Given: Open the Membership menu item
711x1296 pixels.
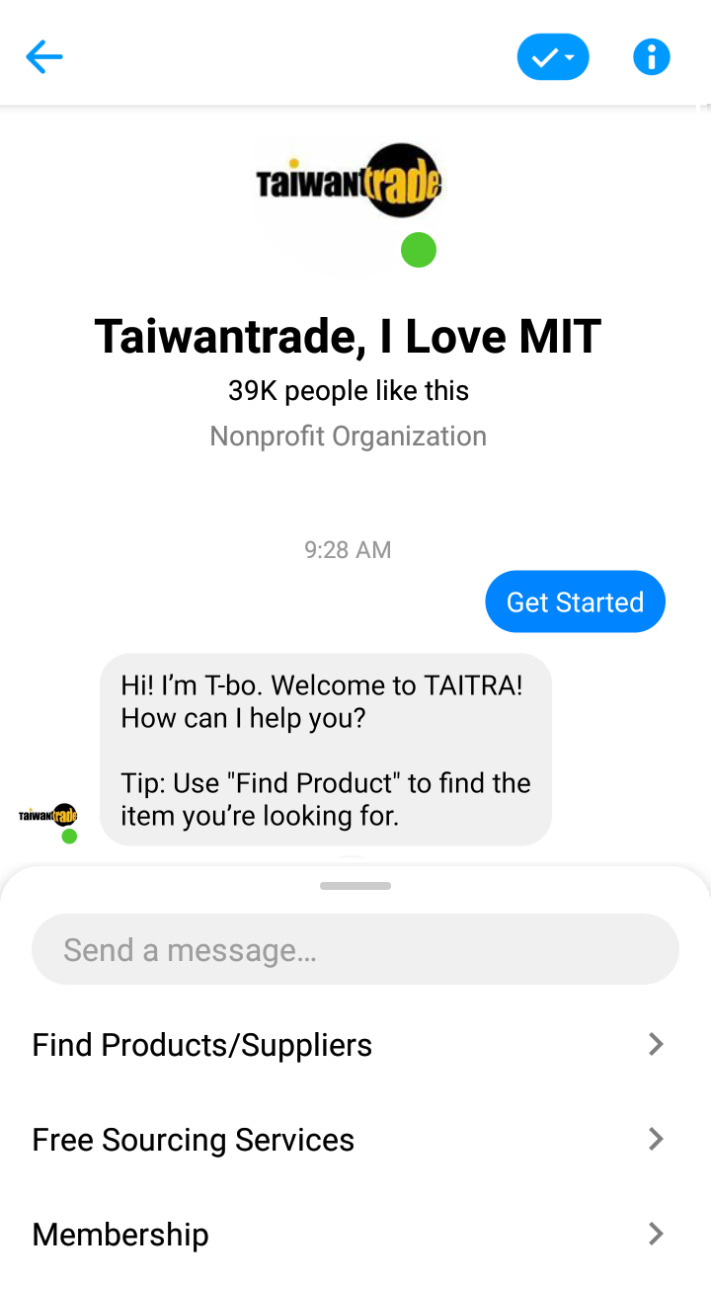Looking at the screenshot, I should point(347,1234).
